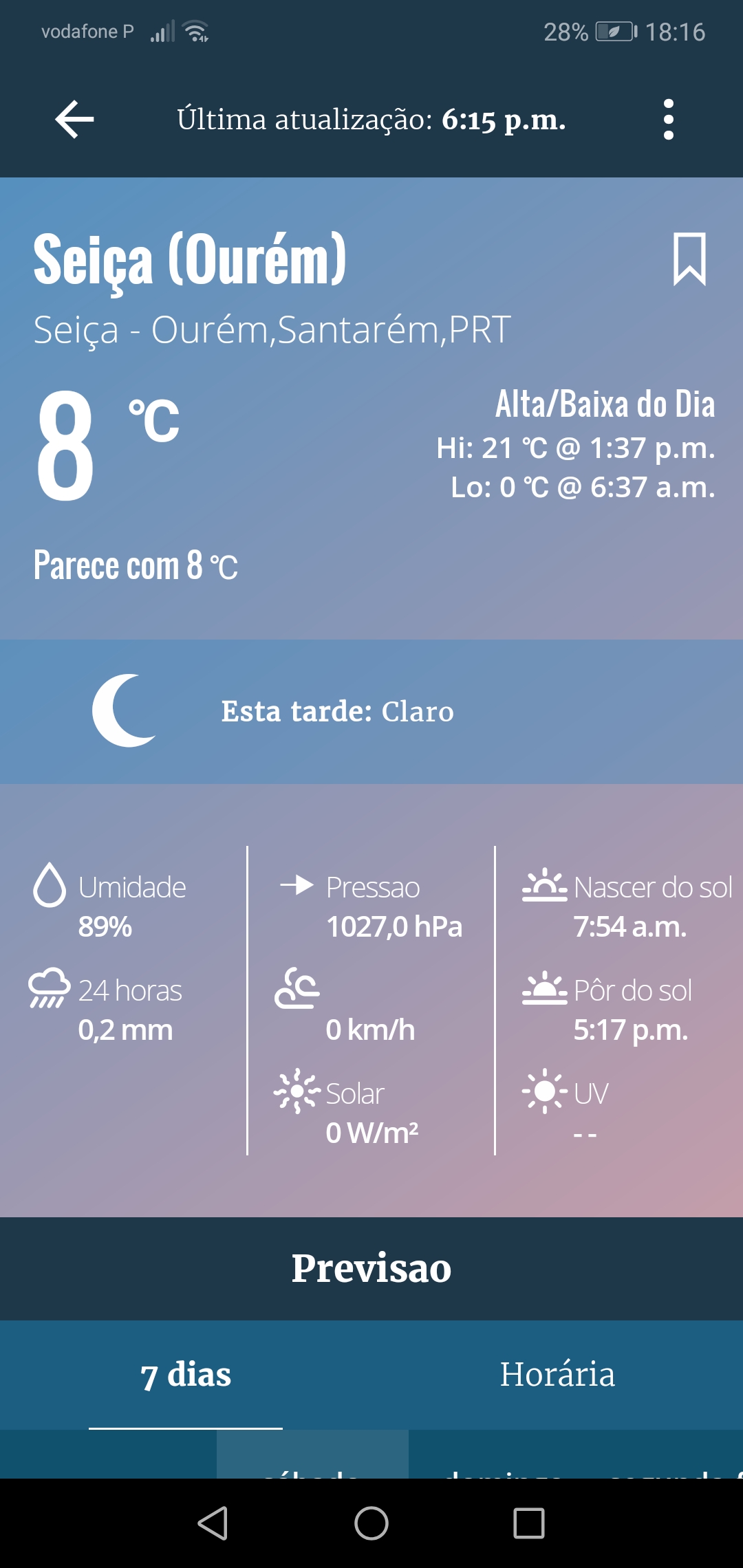
Task: Switch to the Horária forecast tab
Action: (557, 1375)
